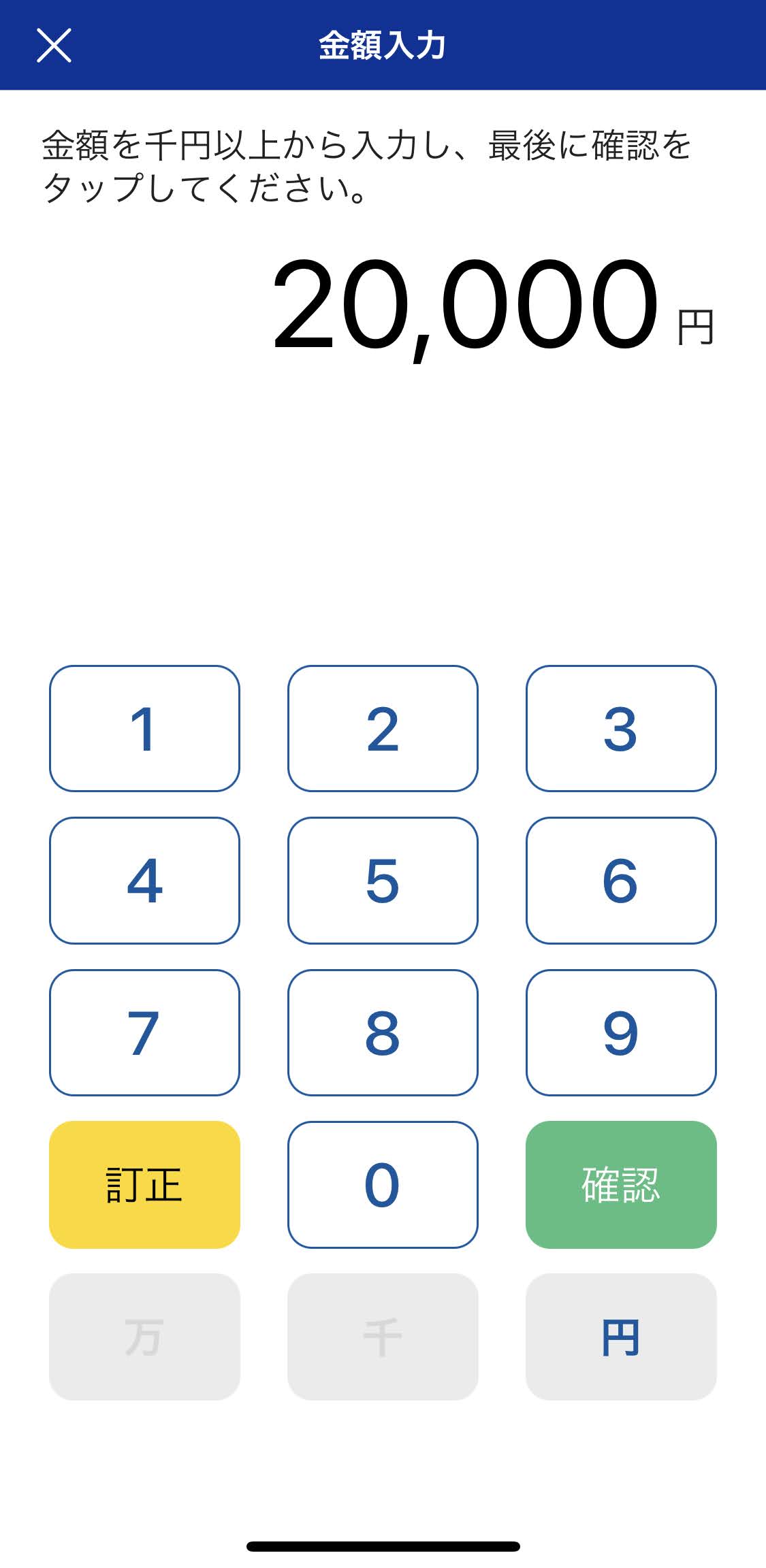
Task: Add digit 5 to the amount
Action: 383,881
